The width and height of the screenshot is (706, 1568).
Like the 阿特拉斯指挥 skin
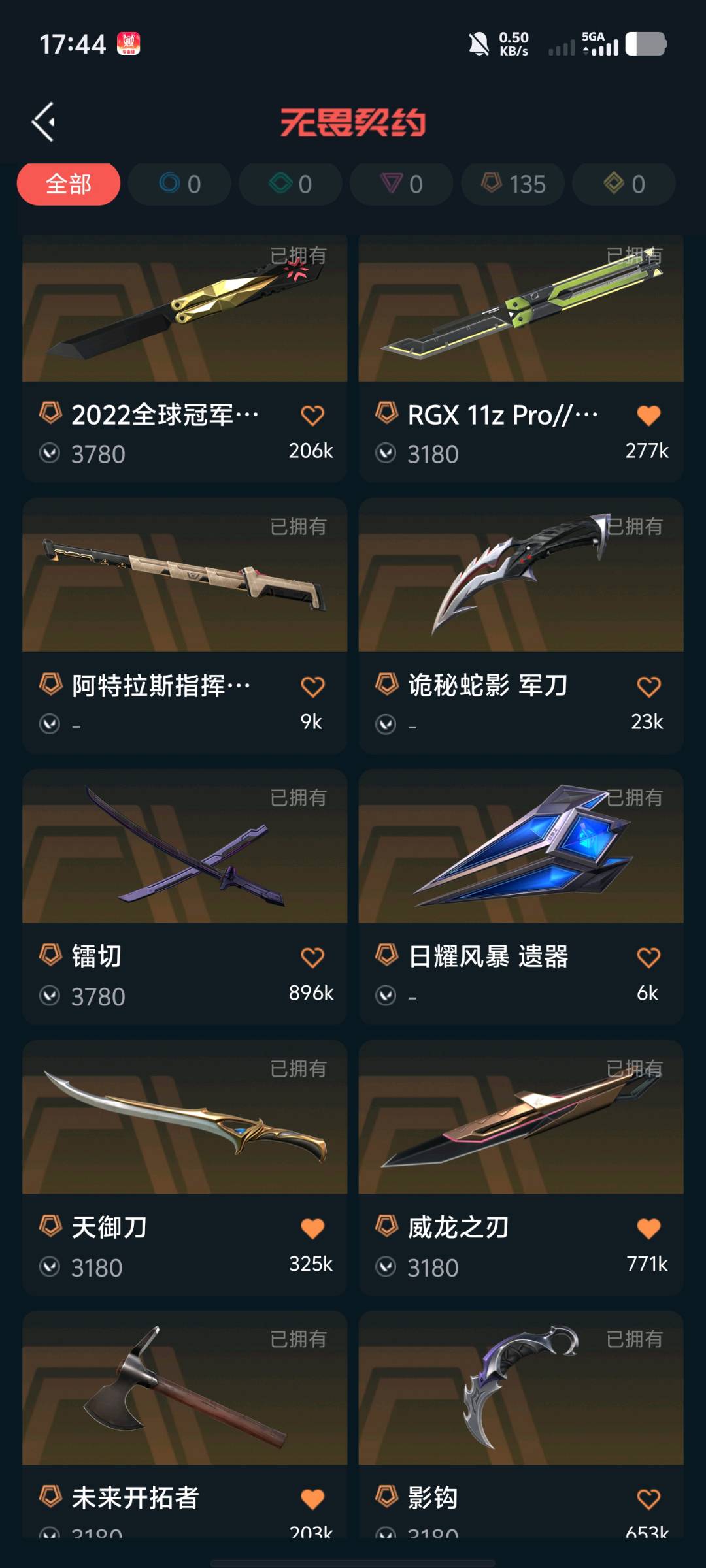pyautogui.click(x=312, y=687)
